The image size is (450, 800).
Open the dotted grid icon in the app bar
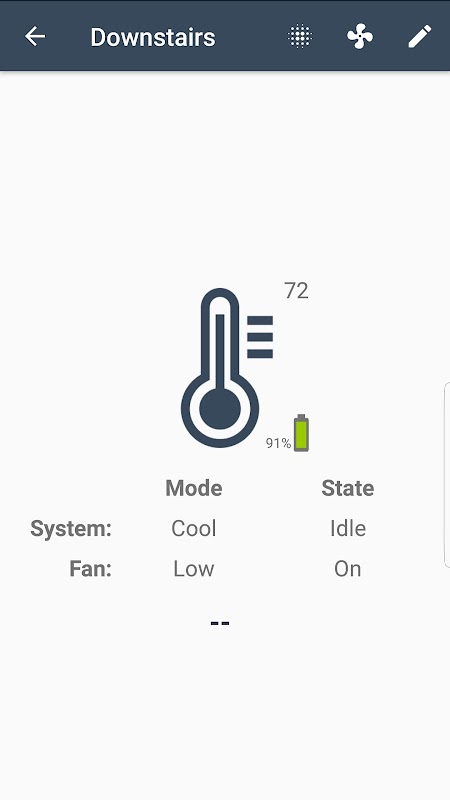(299, 36)
